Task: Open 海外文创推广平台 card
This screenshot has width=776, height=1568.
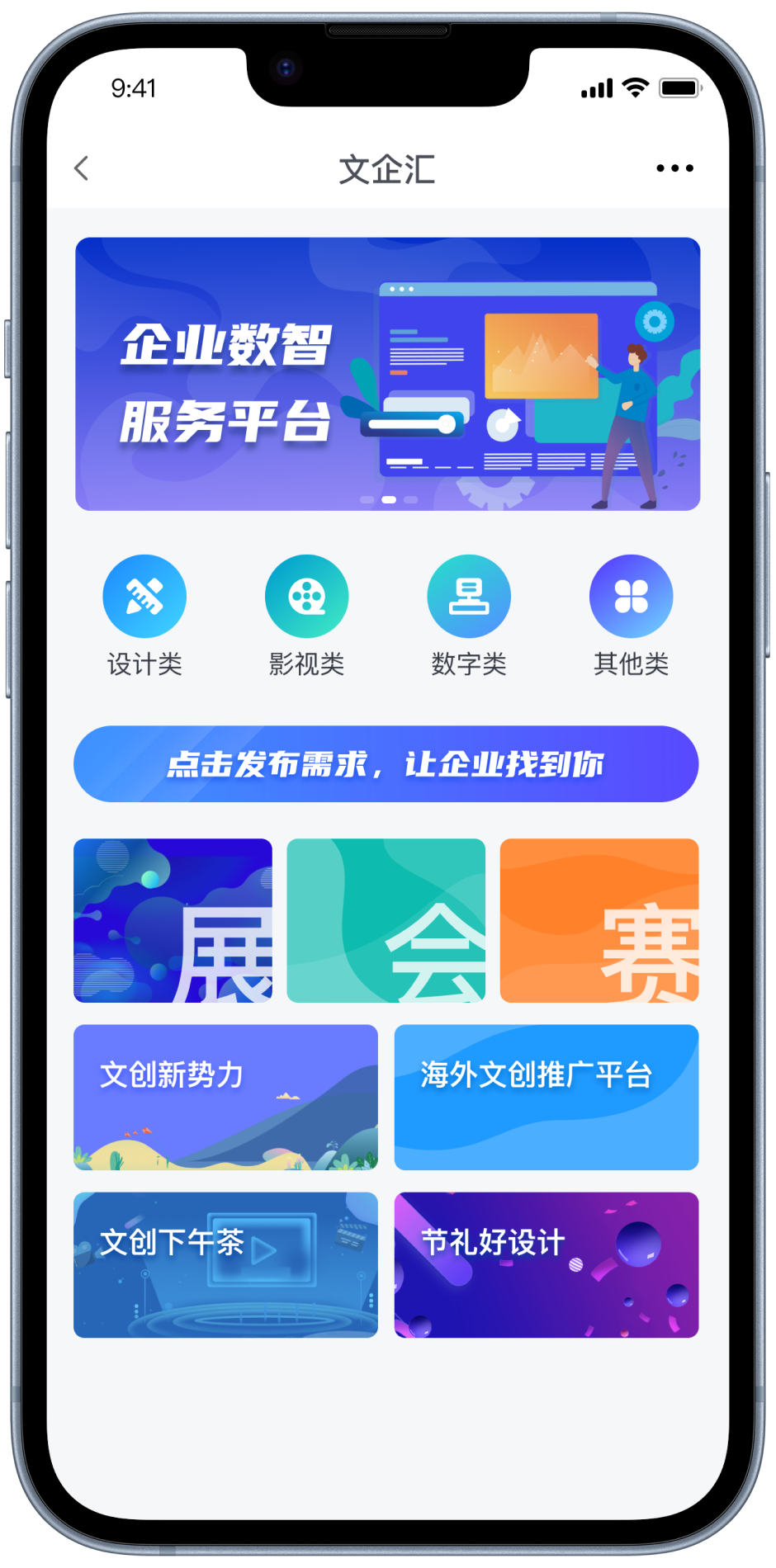Action: [x=546, y=1098]
